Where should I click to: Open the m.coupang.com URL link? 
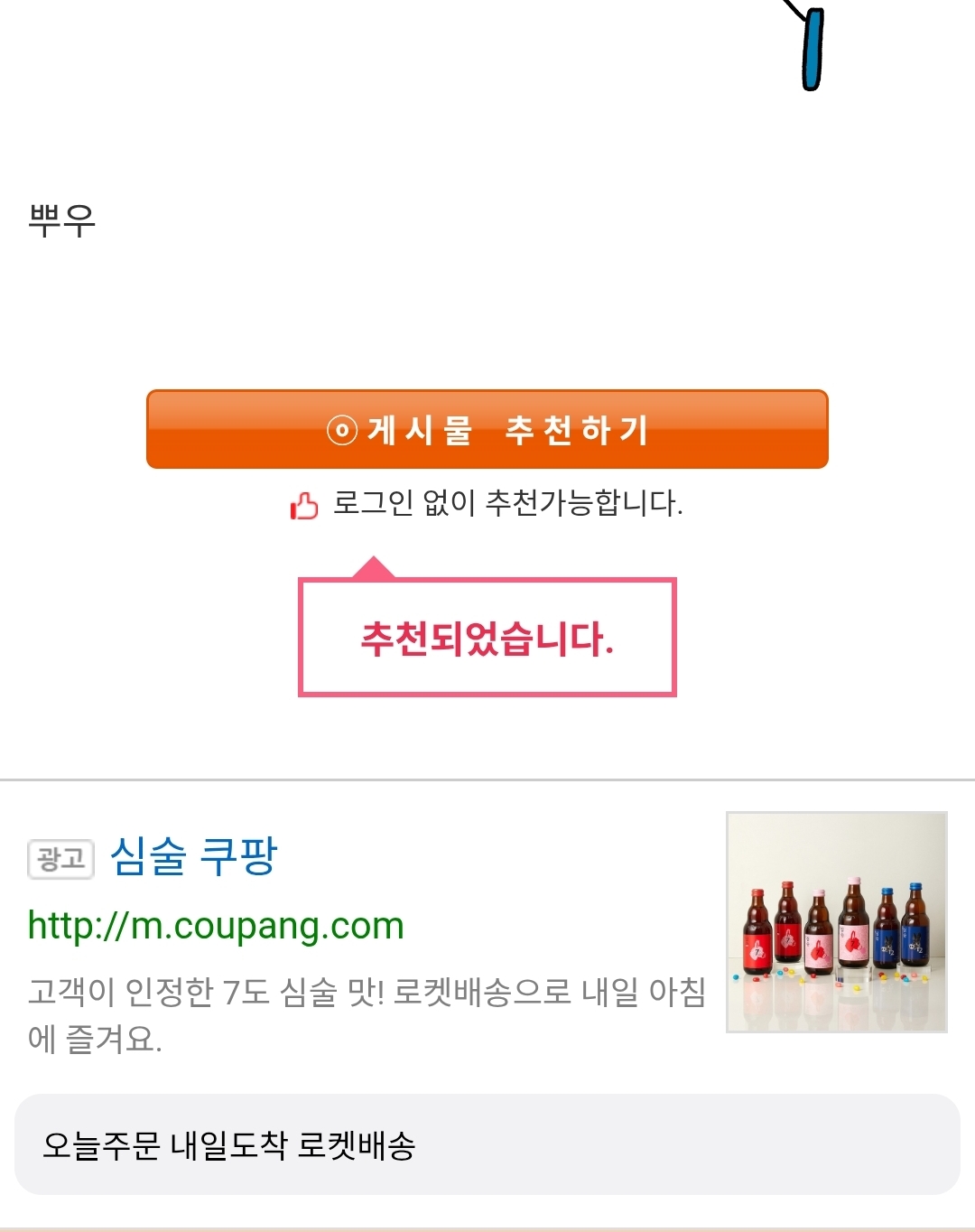point(216,926)
